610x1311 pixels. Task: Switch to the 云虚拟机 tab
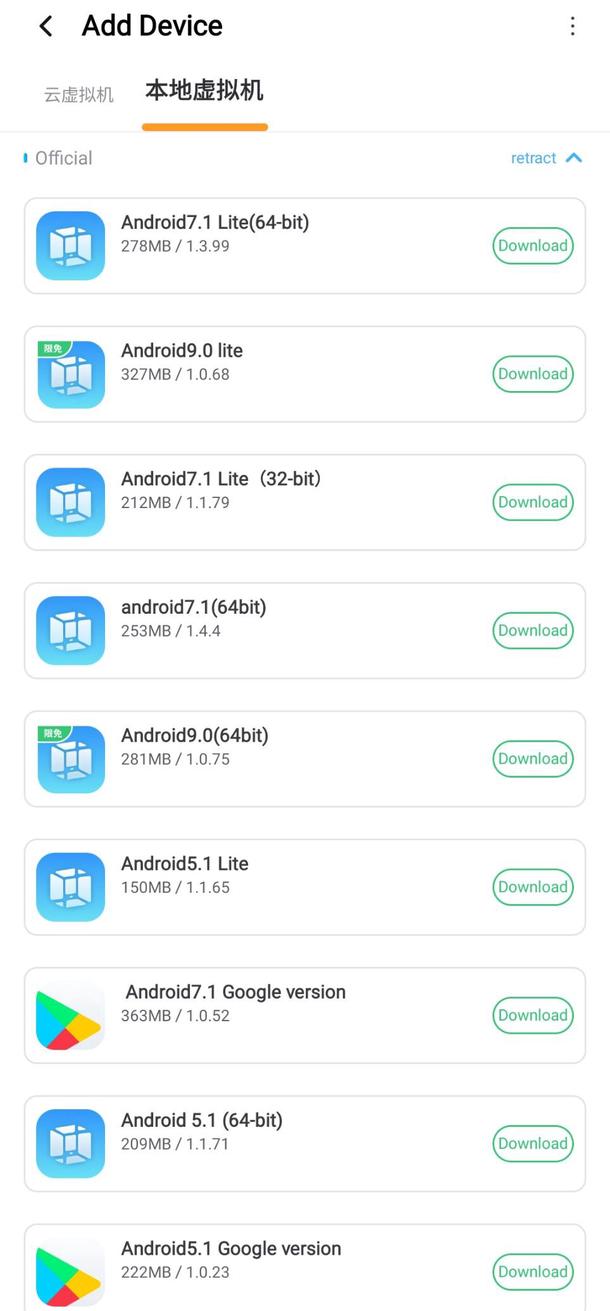click(x=79, y=95)
